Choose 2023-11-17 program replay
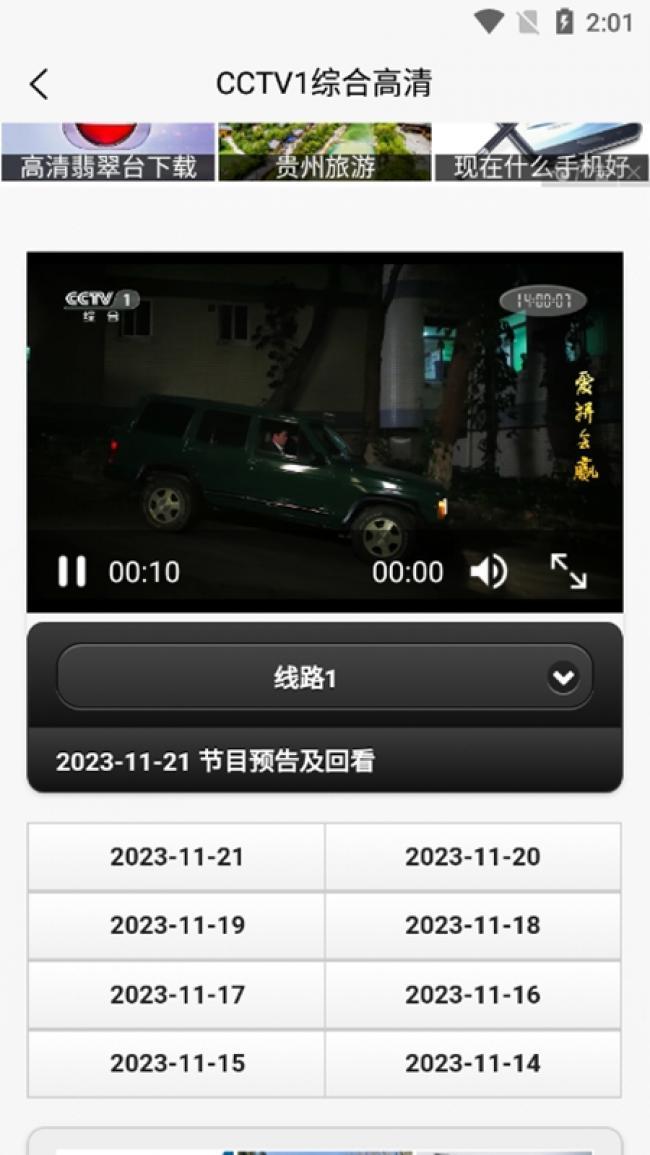 177,995
